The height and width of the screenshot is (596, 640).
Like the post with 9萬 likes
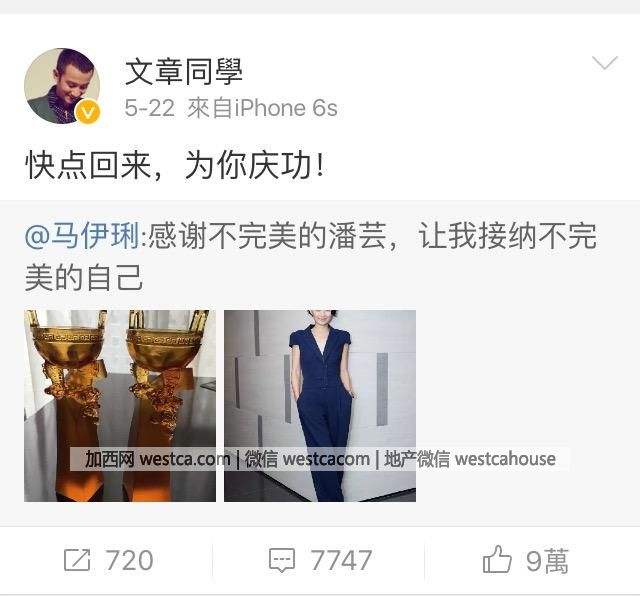[527, 561]
